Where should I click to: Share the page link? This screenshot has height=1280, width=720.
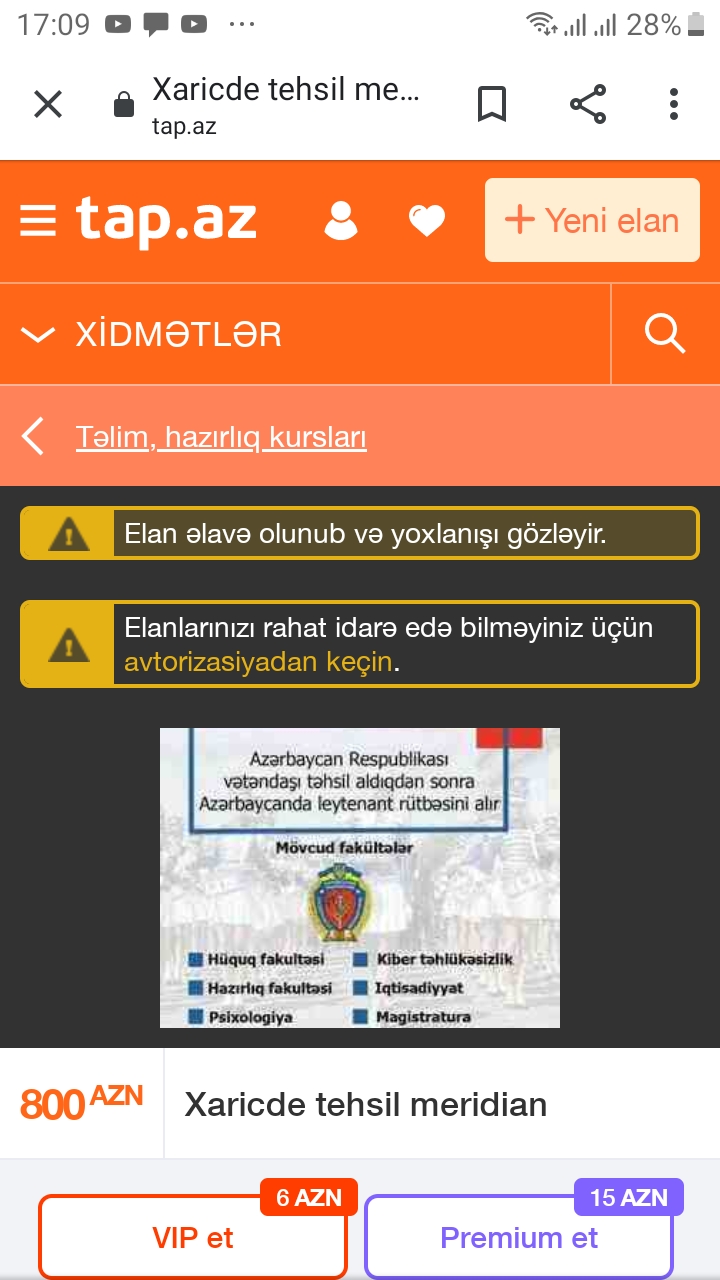coord(588,104)
